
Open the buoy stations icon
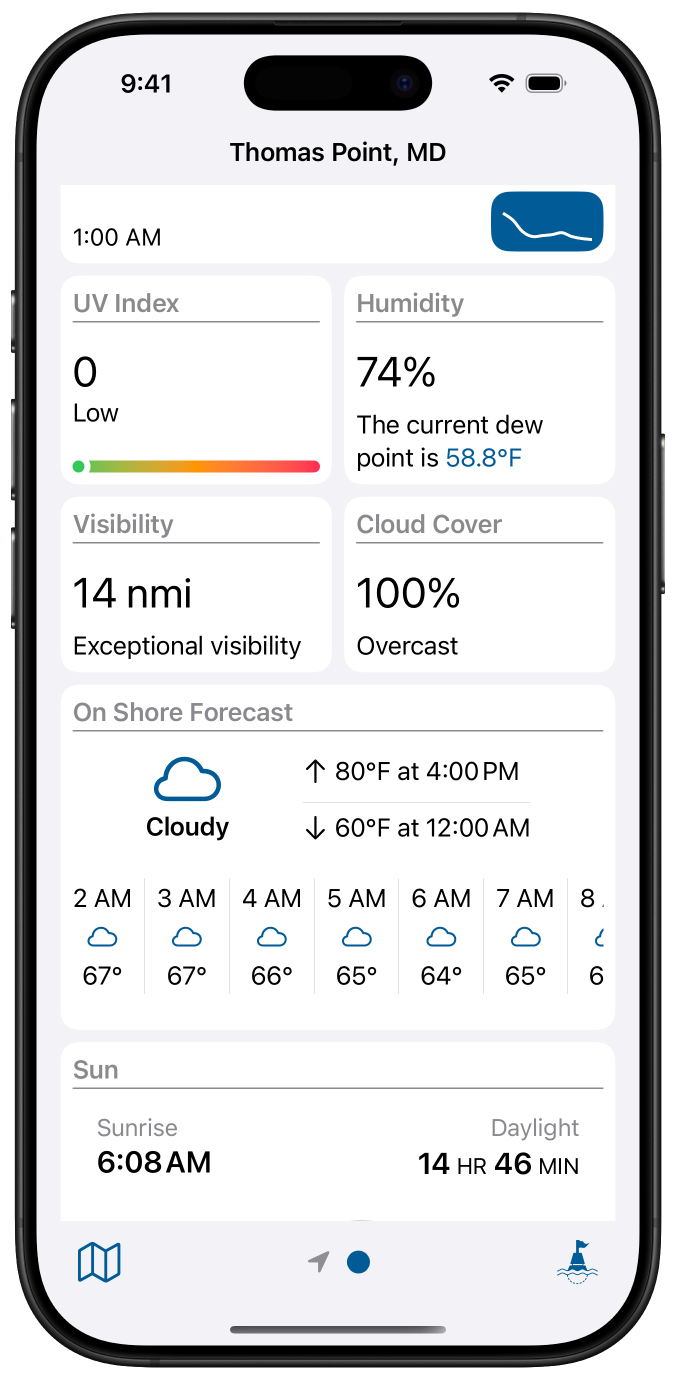pos(576,1262)
